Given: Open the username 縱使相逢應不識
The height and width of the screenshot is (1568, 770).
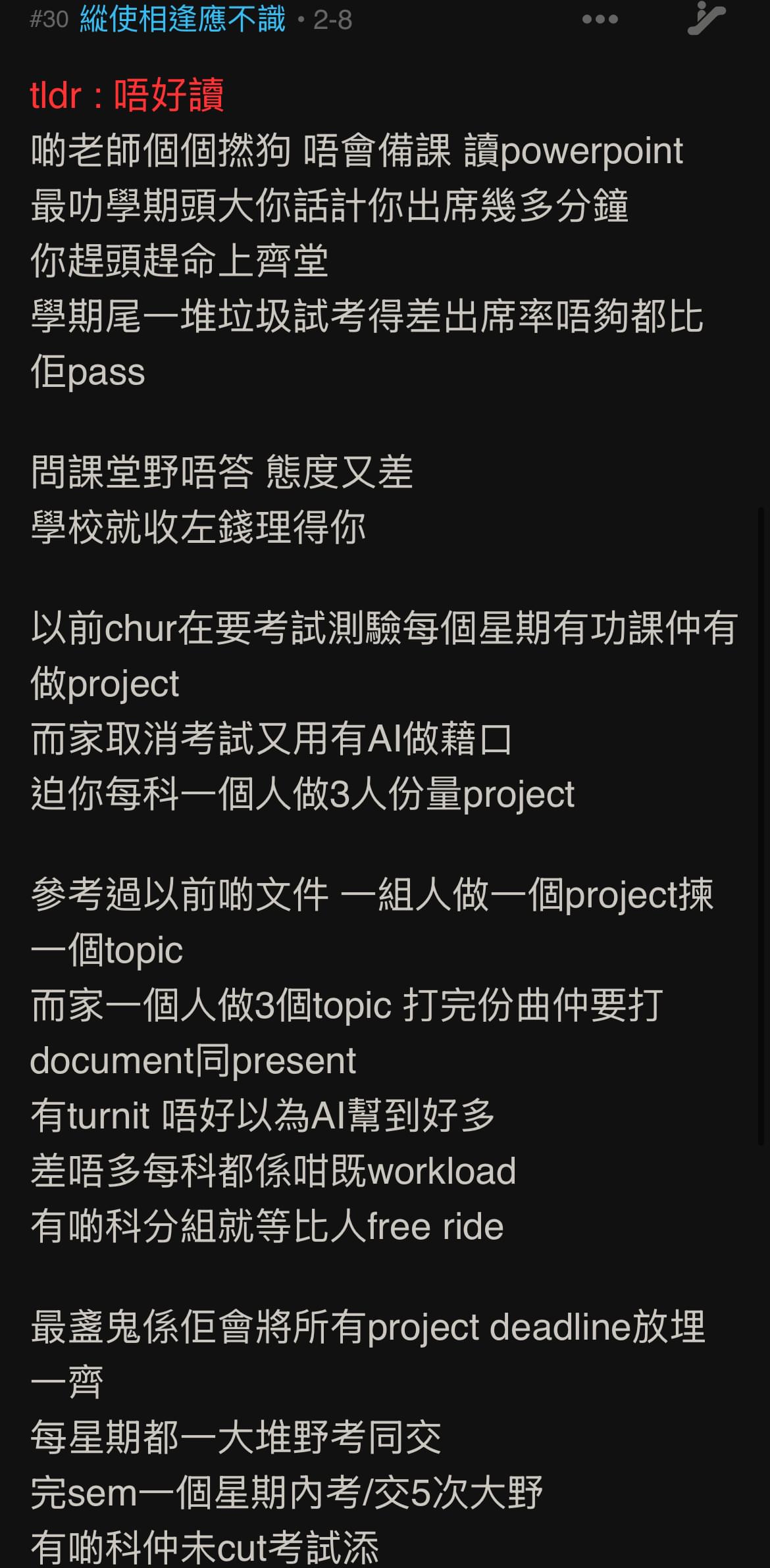Looking at the screenshot, I should [x=182, y=19].
